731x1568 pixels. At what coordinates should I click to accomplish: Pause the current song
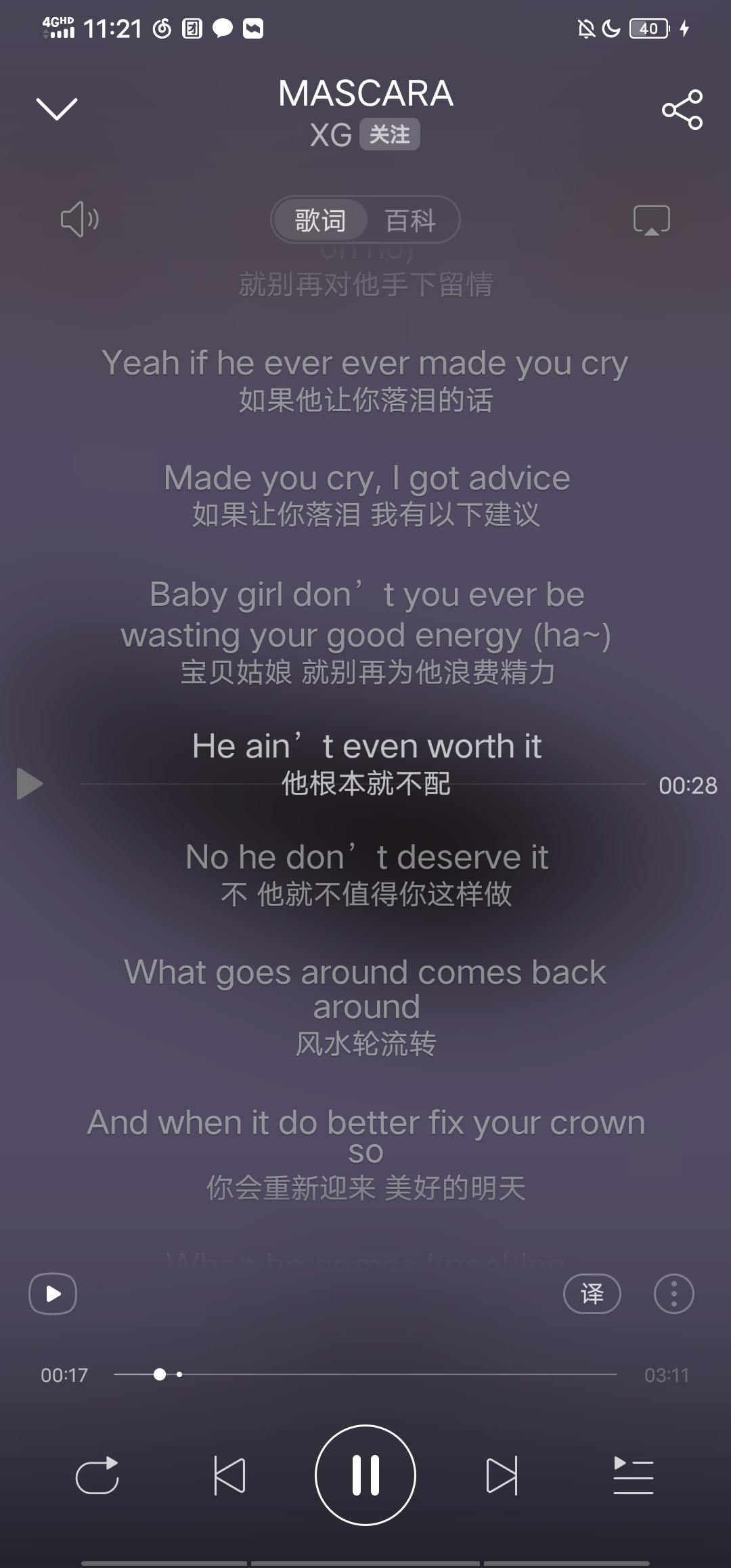click(x=365, y=1475)
